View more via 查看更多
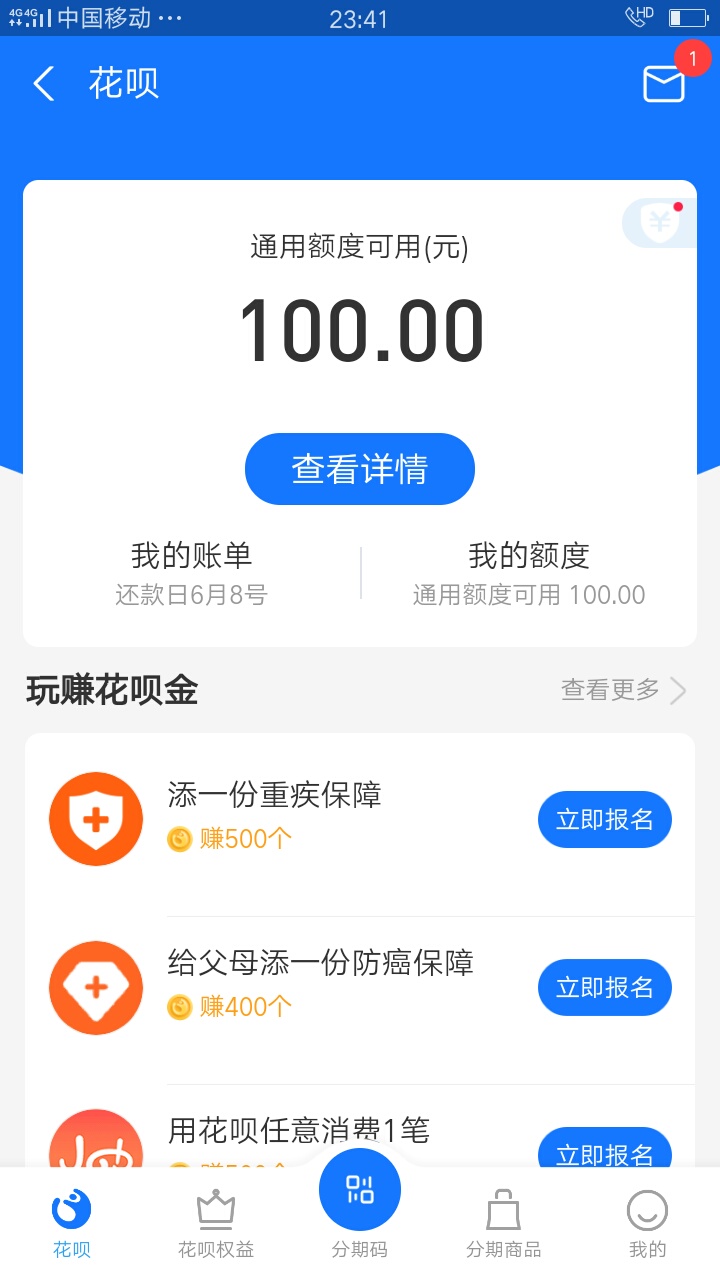 (624, 690)
